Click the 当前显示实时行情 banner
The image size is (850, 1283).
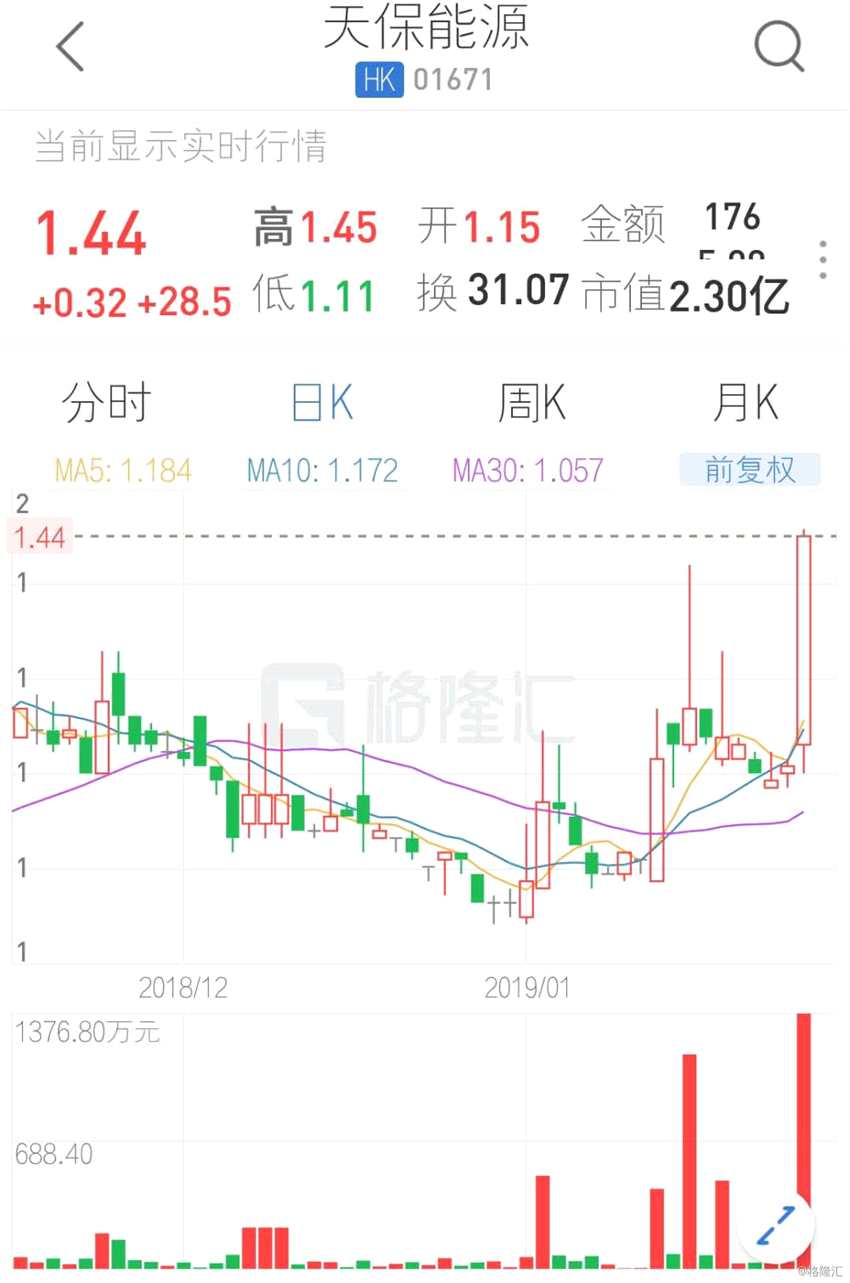tap(182, 146)
